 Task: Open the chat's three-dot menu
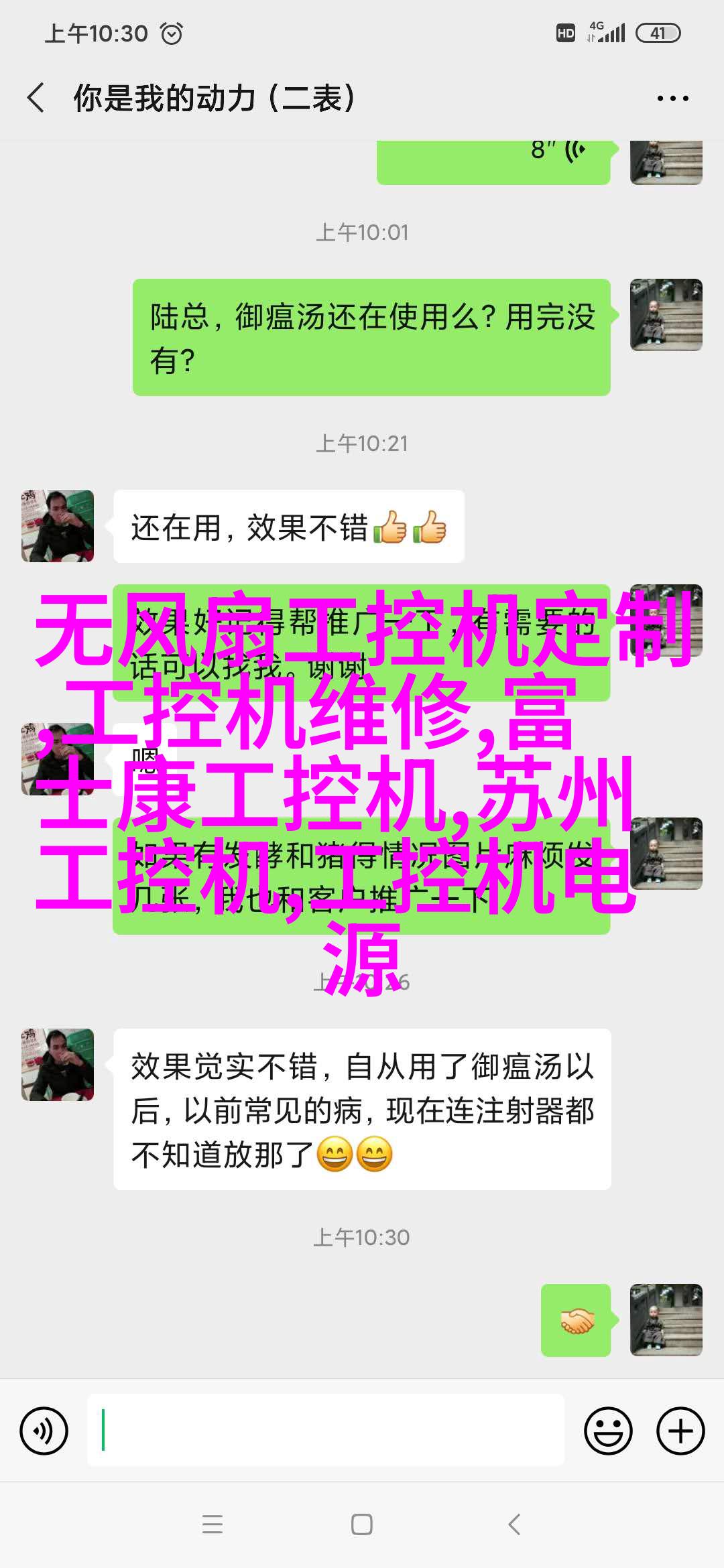[672, 99]
